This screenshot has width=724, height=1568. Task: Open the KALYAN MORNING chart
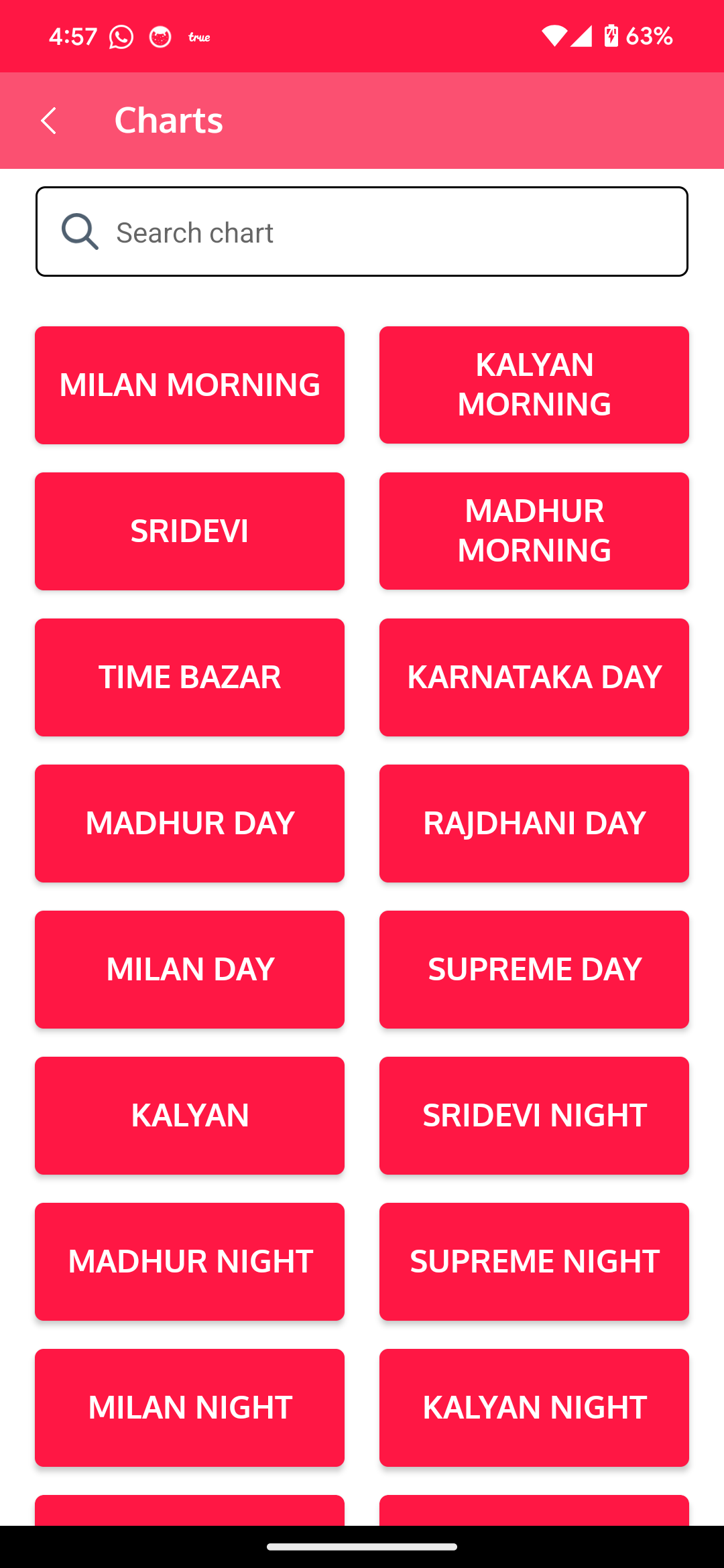tap(534, 385)
